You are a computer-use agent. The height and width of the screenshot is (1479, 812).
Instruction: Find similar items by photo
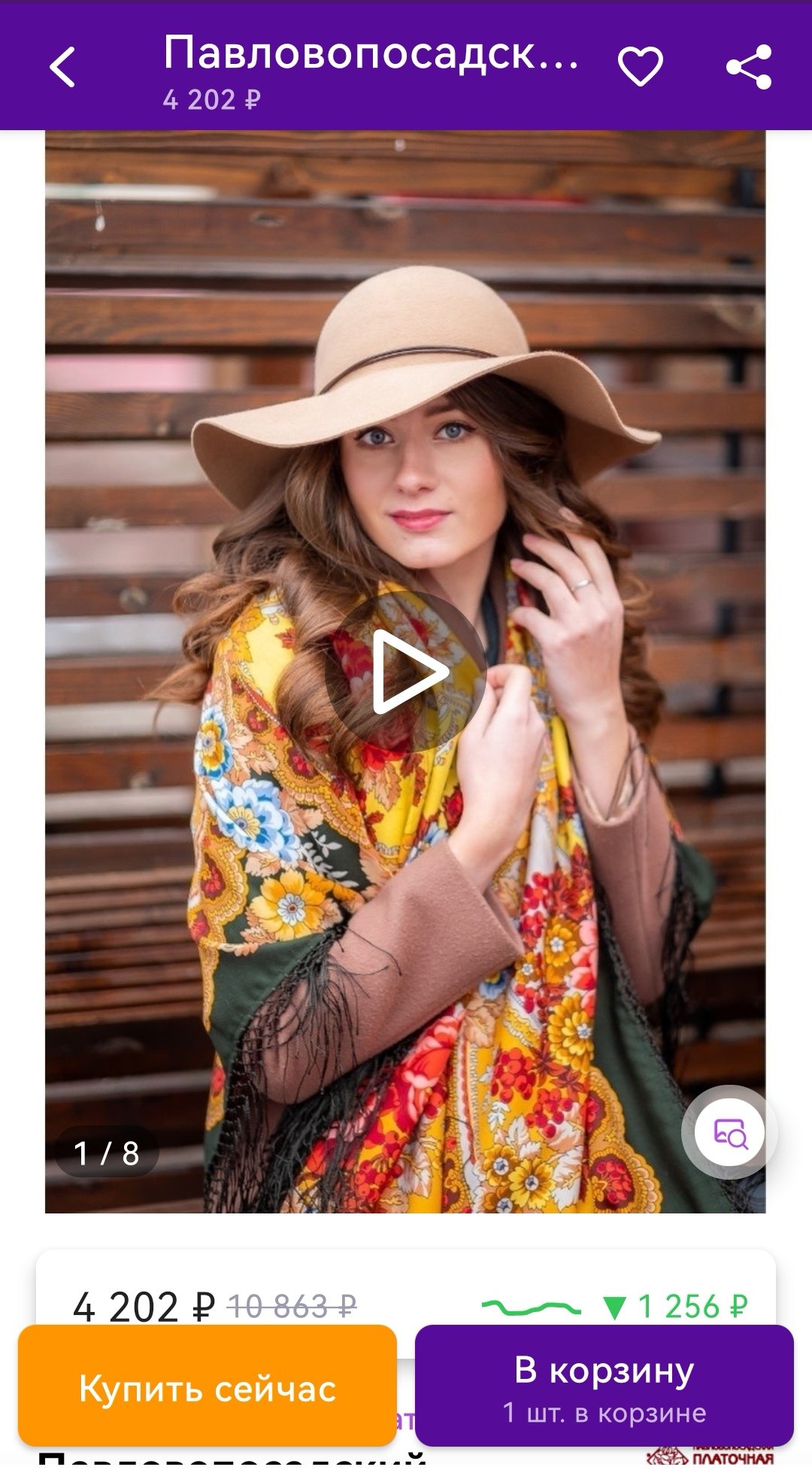click(x=729, y=1132)
